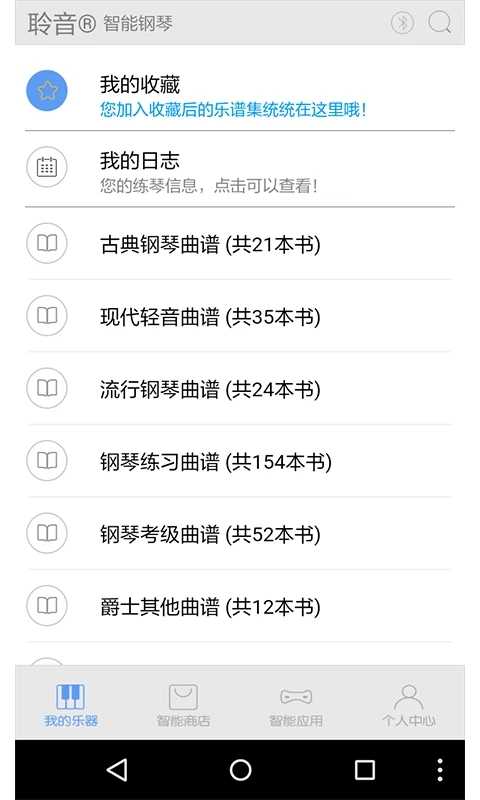Switch to the 我的乐器 tab
Viewport: 480px width, 800px height.
pyautogui.click(x=71, y=705)
